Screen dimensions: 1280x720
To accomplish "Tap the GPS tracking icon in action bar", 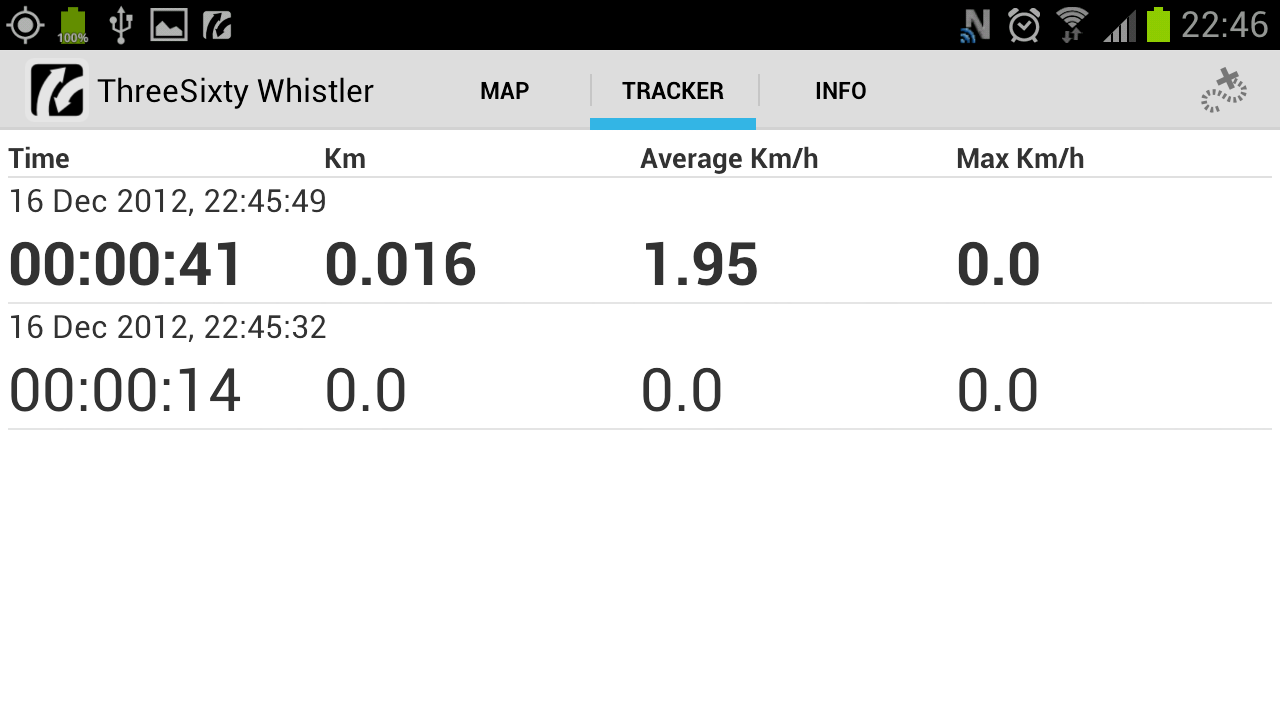I will [1224, 91].
